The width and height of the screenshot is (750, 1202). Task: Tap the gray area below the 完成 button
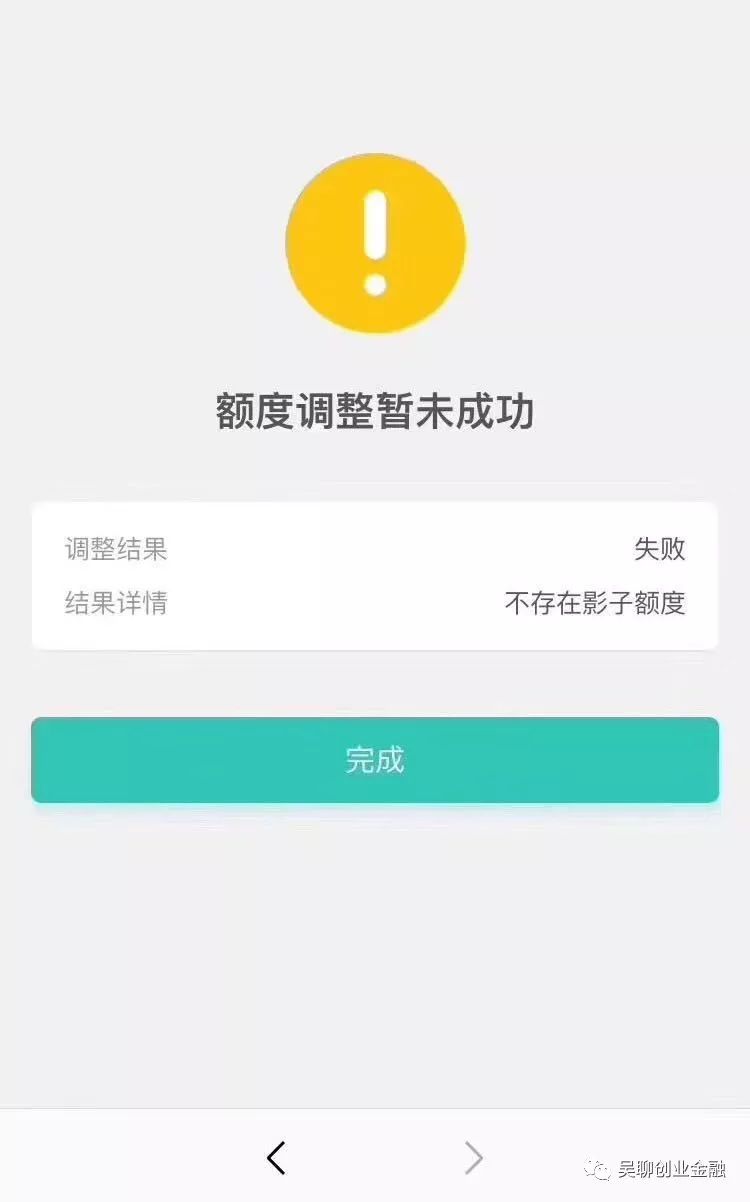coord(375,950)
